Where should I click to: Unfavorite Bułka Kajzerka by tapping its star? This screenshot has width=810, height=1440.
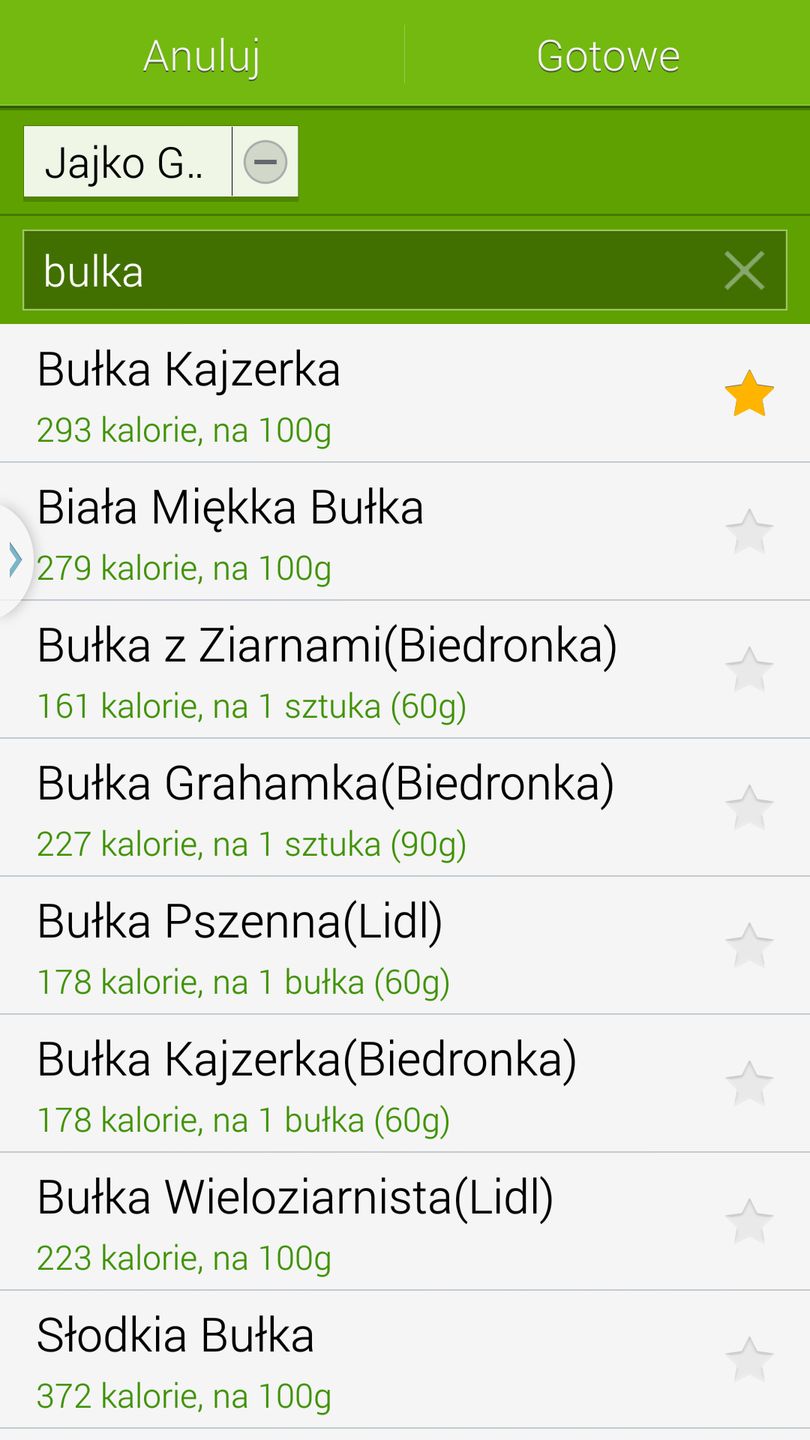click(749, 392)
